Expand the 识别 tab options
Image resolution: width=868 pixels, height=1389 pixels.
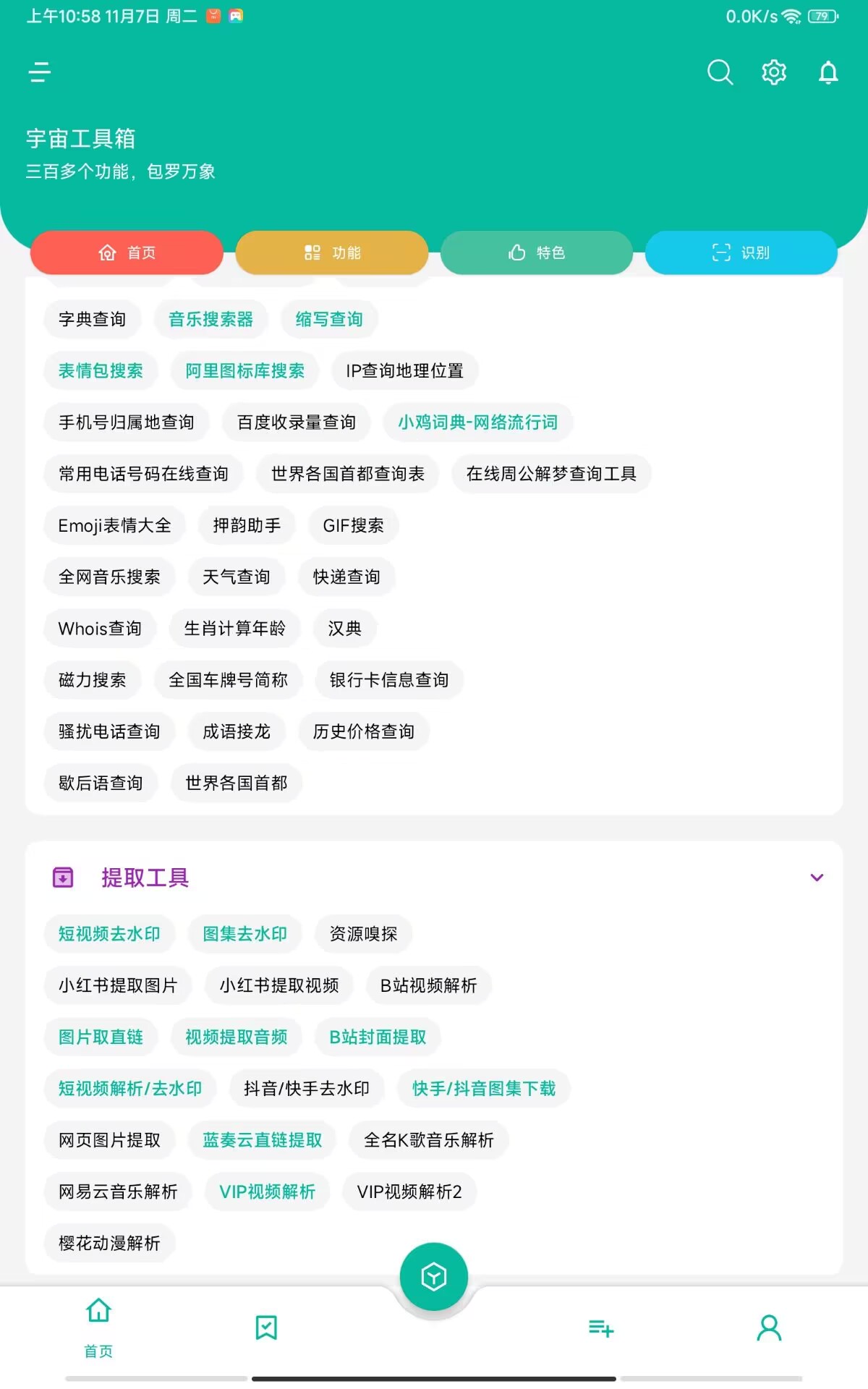coord(741,252)
